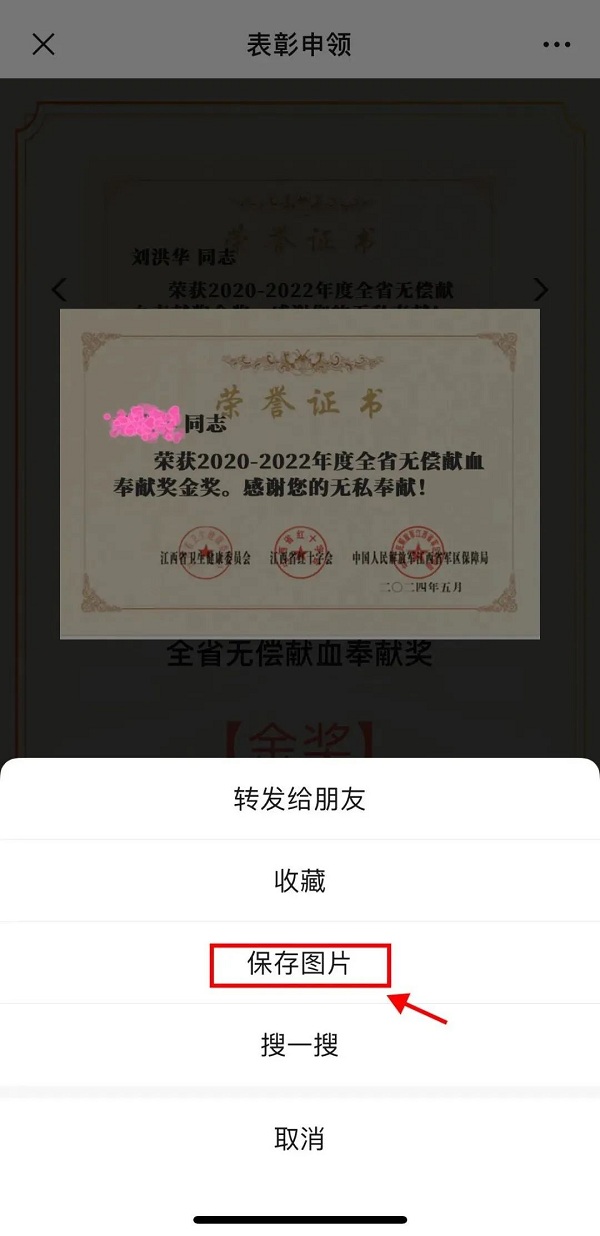Viewport: 600px width, 1236px height.
Task: Close the 表彰申领 page
Action: pos(43,45)
